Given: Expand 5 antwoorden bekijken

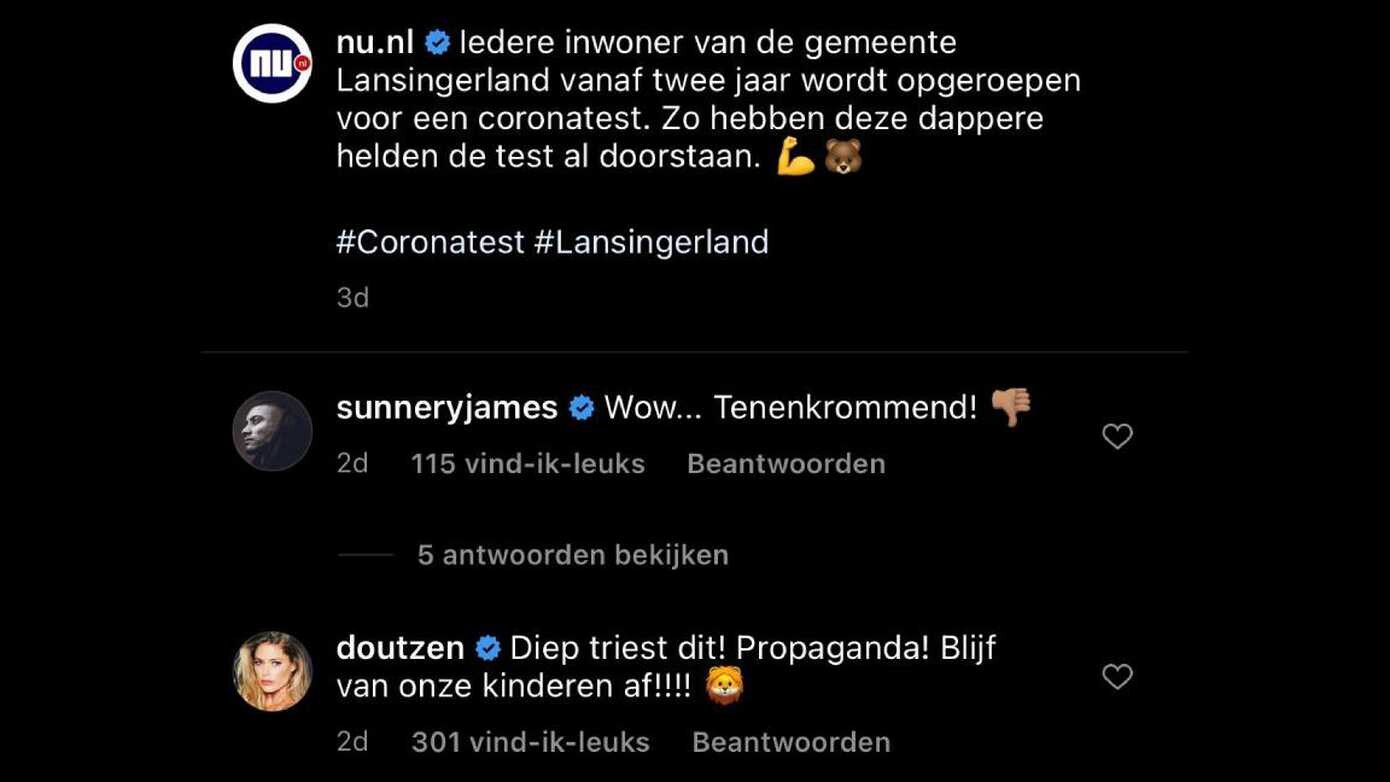Looking at the screenshot, I should 572,555.
